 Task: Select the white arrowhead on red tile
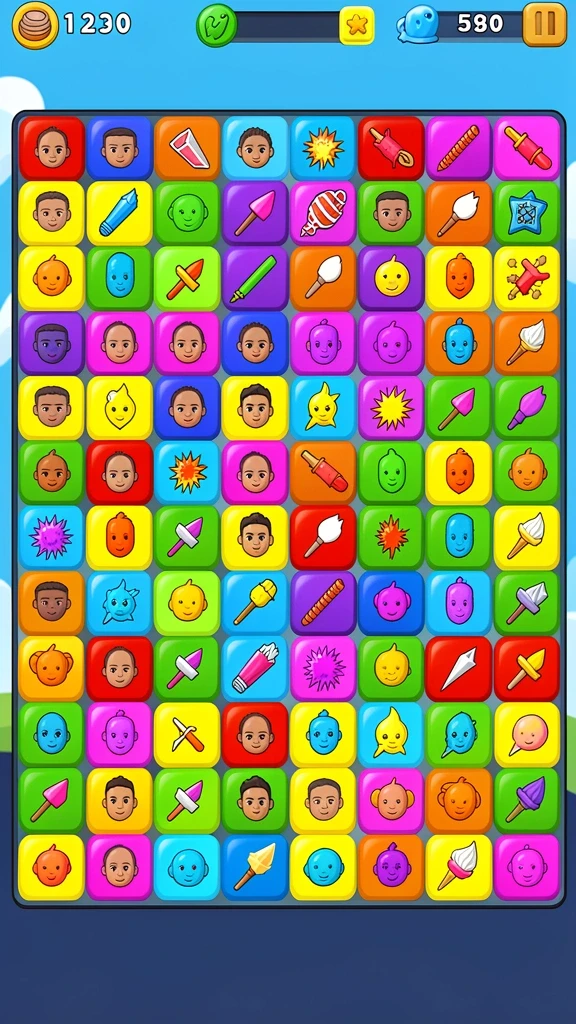[x=458, y=668]
